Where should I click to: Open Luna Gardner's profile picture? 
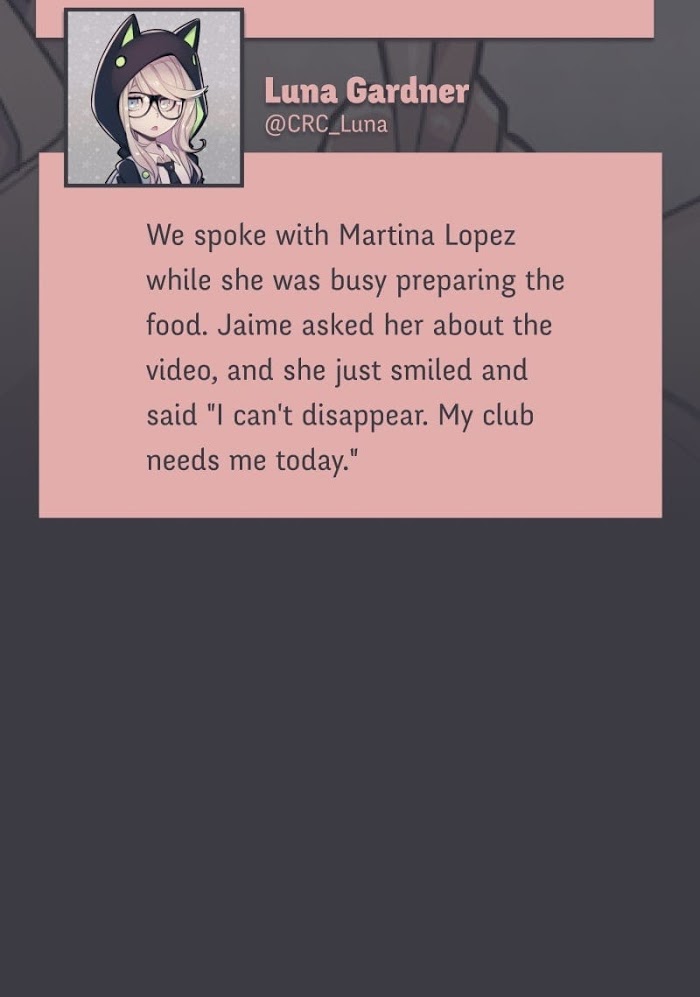(154, 98)
